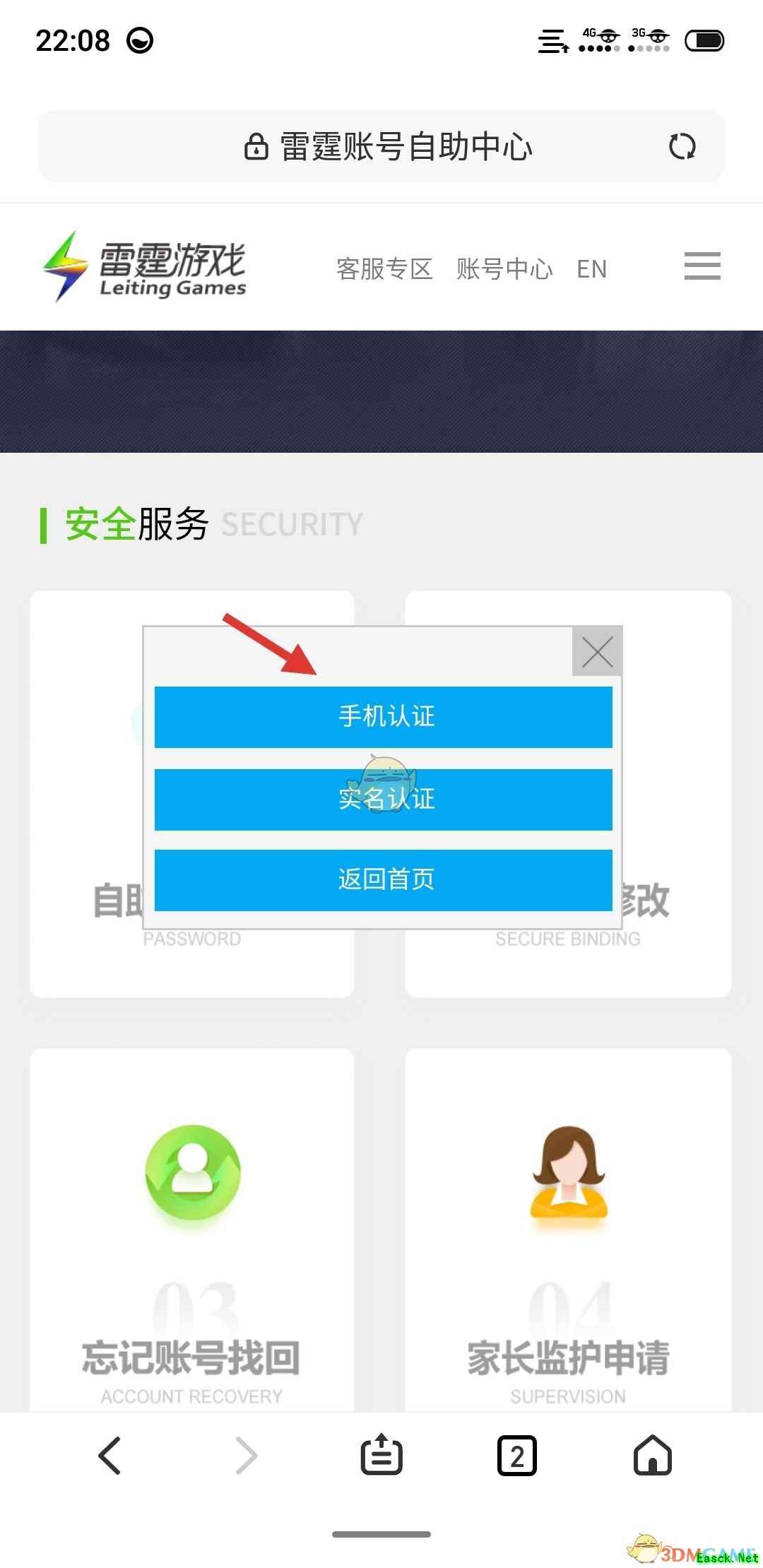
Task: Switch site language to EN
Action: pyautogui.click(x=591, y=269)
